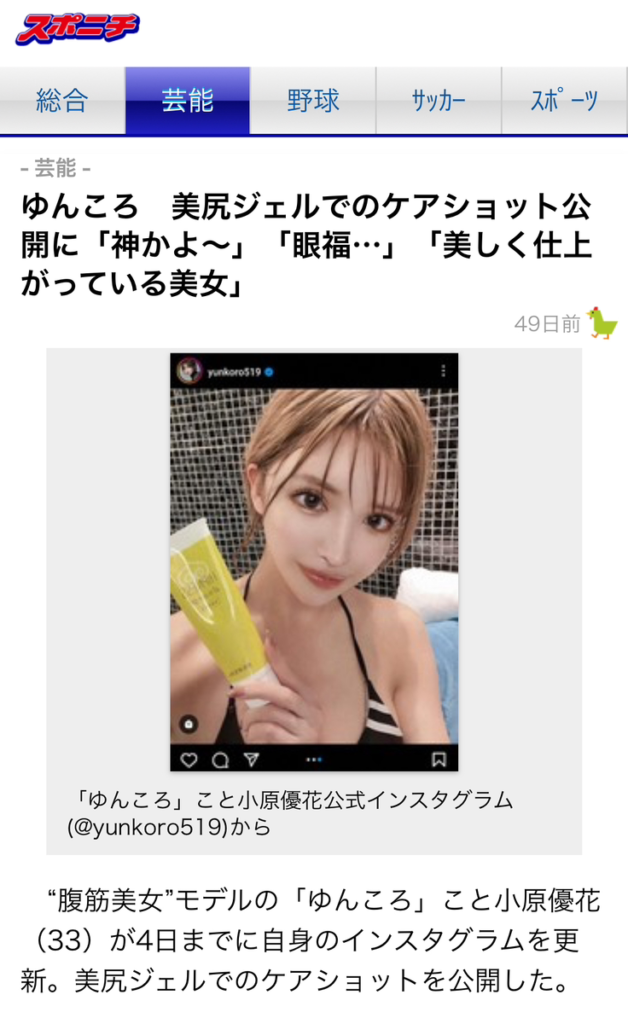This screenshot has width=628, height=1024.
Task: Switch to the サッカー tab
Action: [x=438, y=101]
